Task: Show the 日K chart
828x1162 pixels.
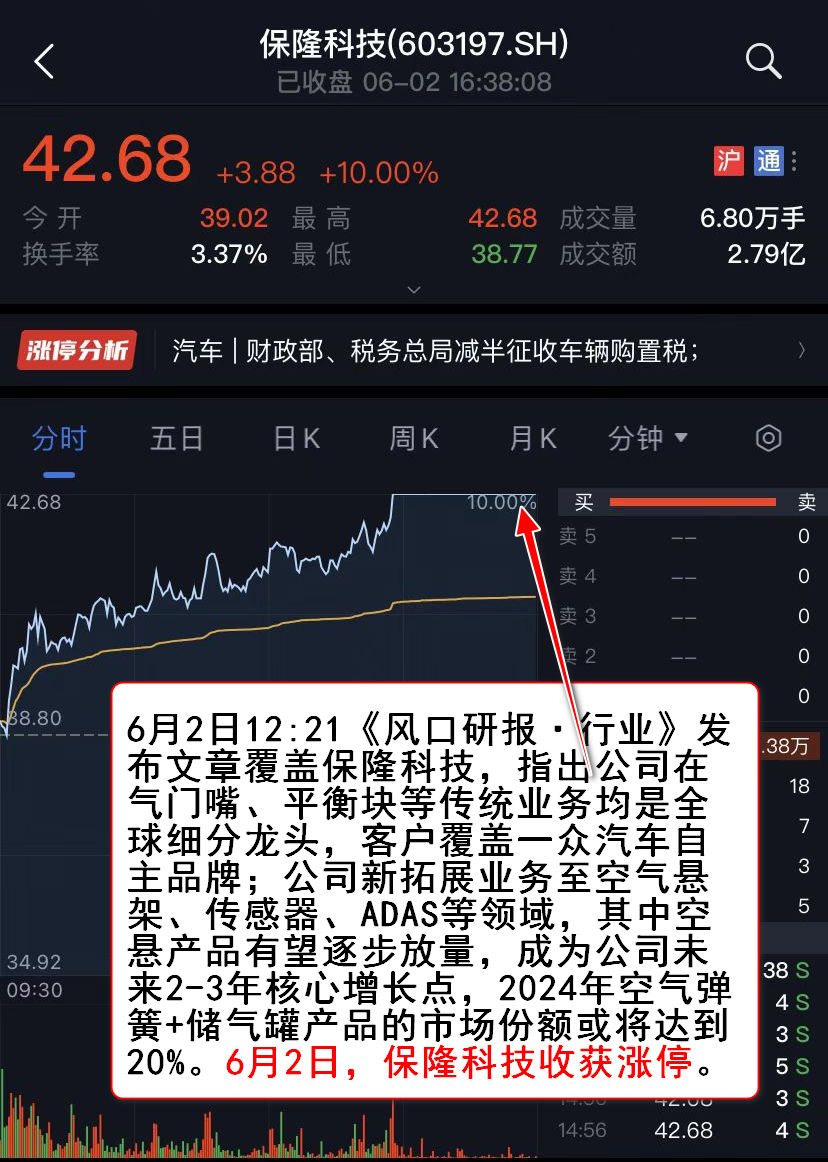Action: point(296,438)
